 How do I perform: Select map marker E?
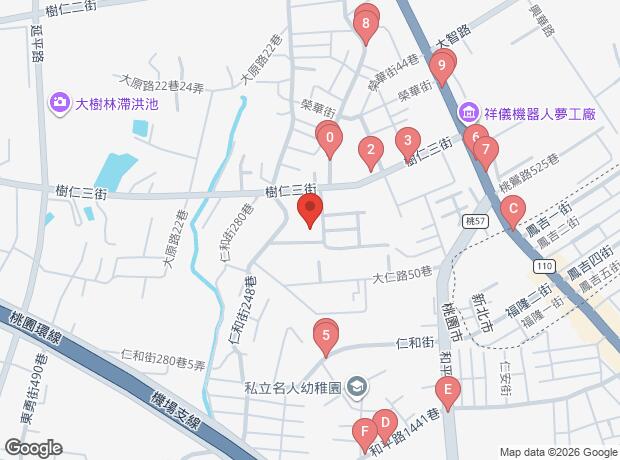tap(448, 390)
